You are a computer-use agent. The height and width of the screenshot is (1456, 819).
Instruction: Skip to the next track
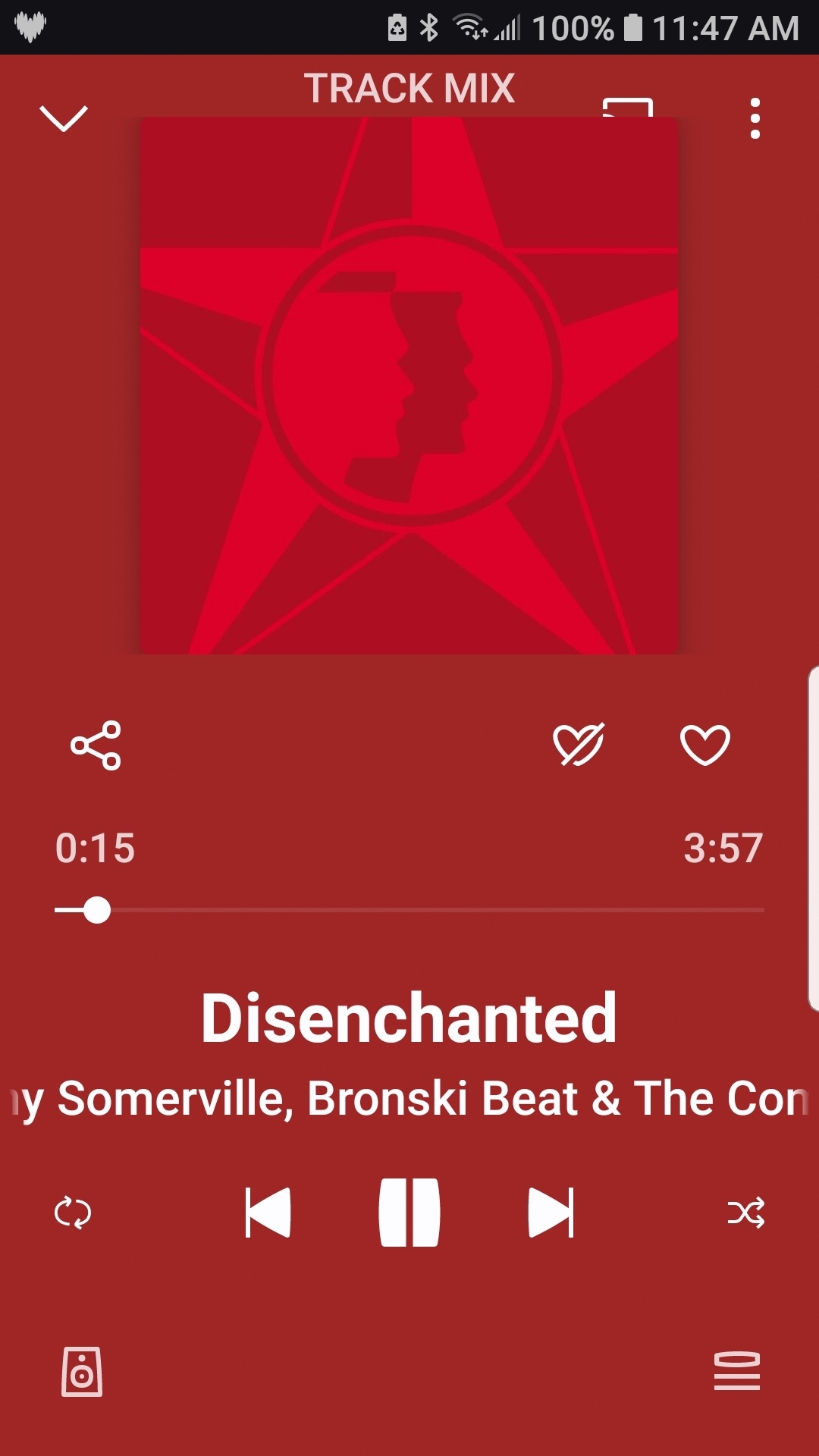(551, 1213)
